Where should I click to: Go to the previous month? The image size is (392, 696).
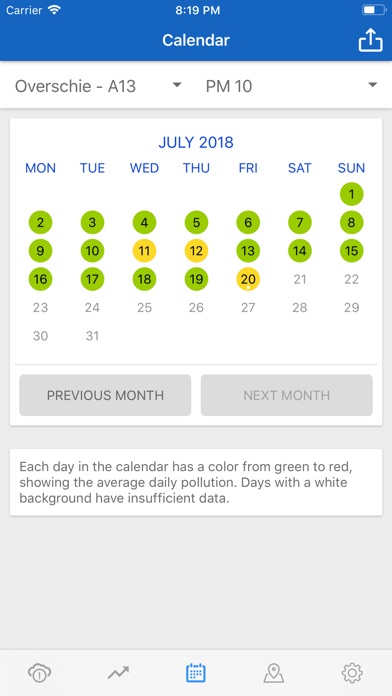(105, 395)
